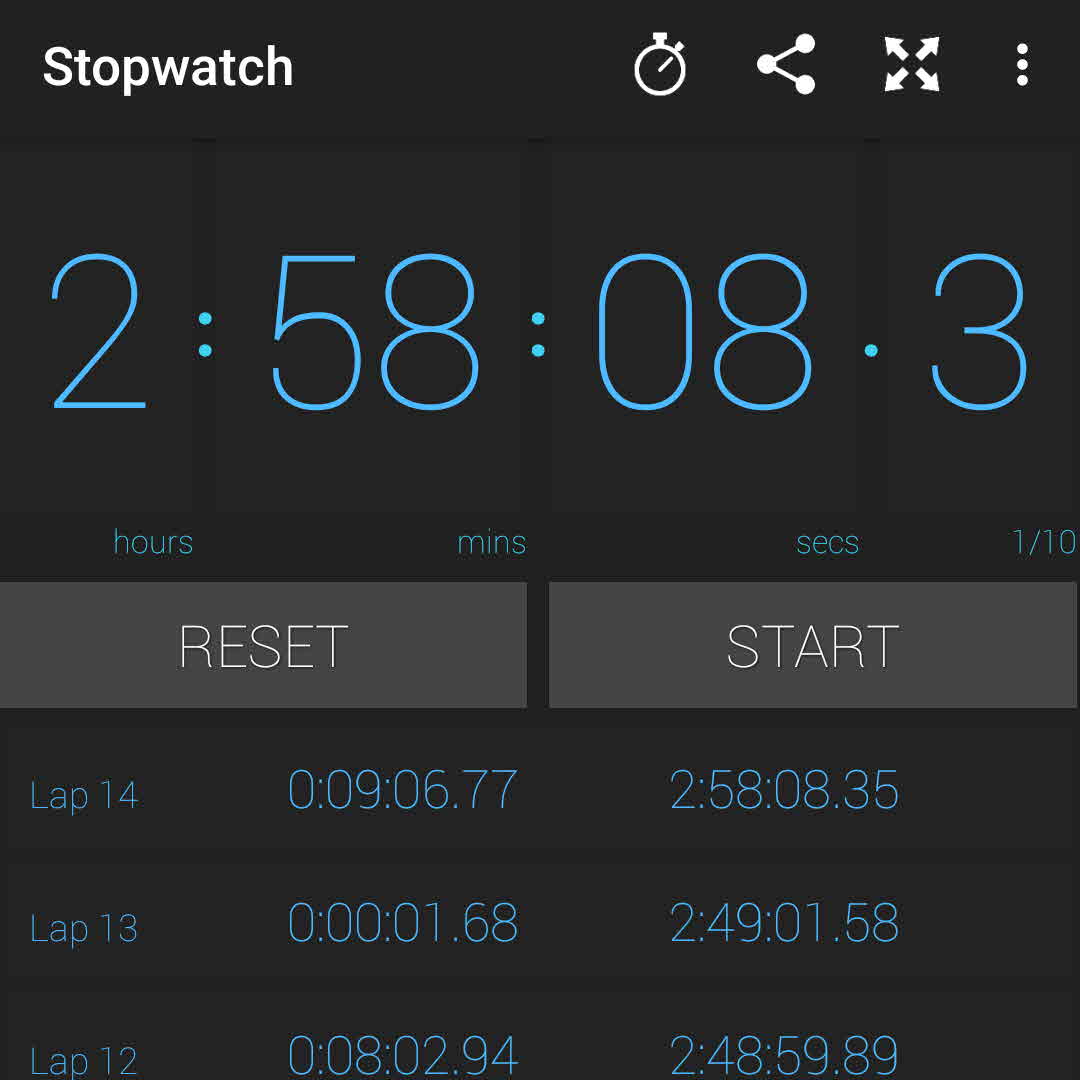1080x1080 pixels.
Task: Select the Lap 14 row
Action: (x=540, y=791)
